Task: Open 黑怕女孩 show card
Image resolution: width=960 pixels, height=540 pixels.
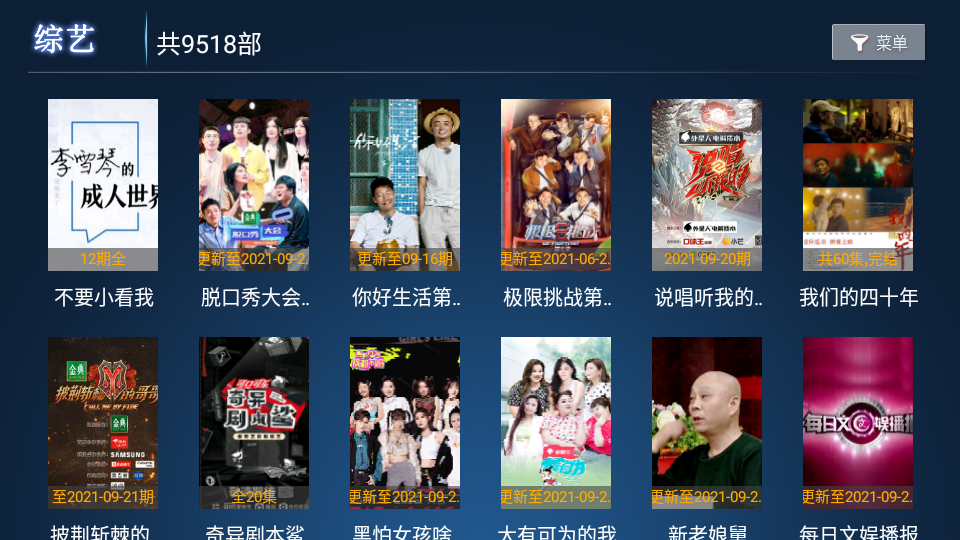Action: coord(405,423)
